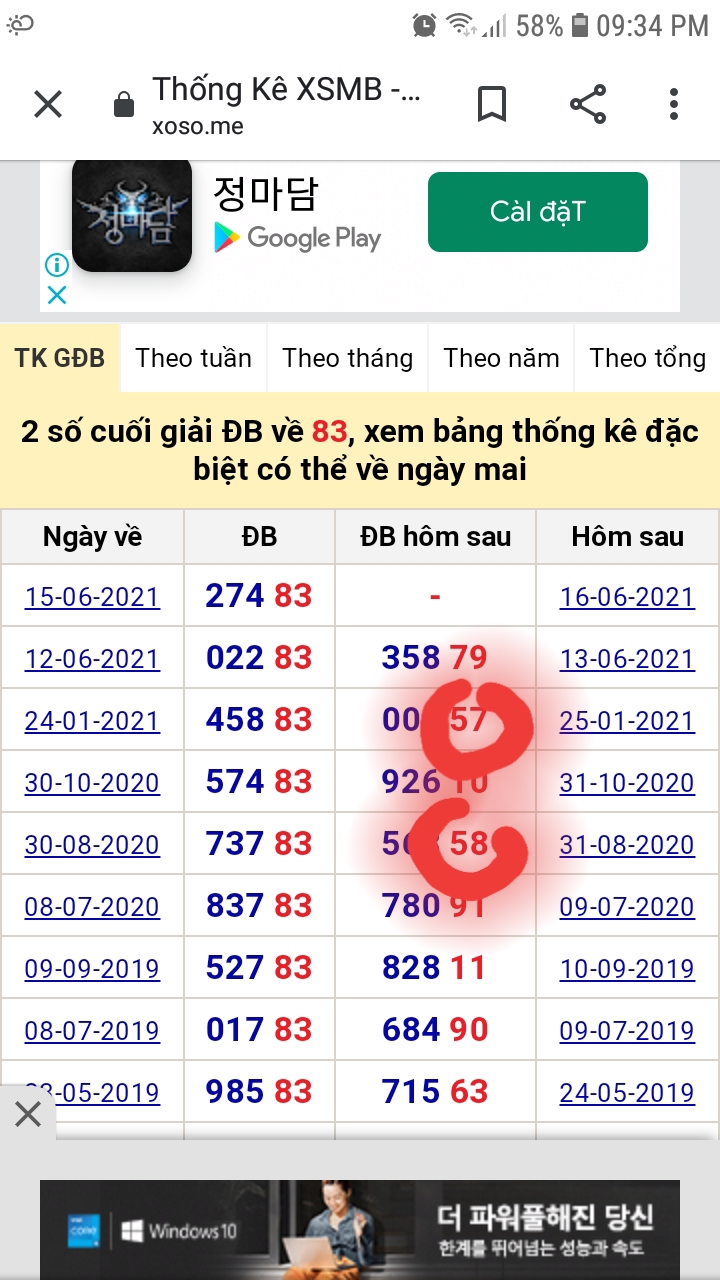
Task: Follow the 09-07-2020 link
Action: click(x=627, y=907)
